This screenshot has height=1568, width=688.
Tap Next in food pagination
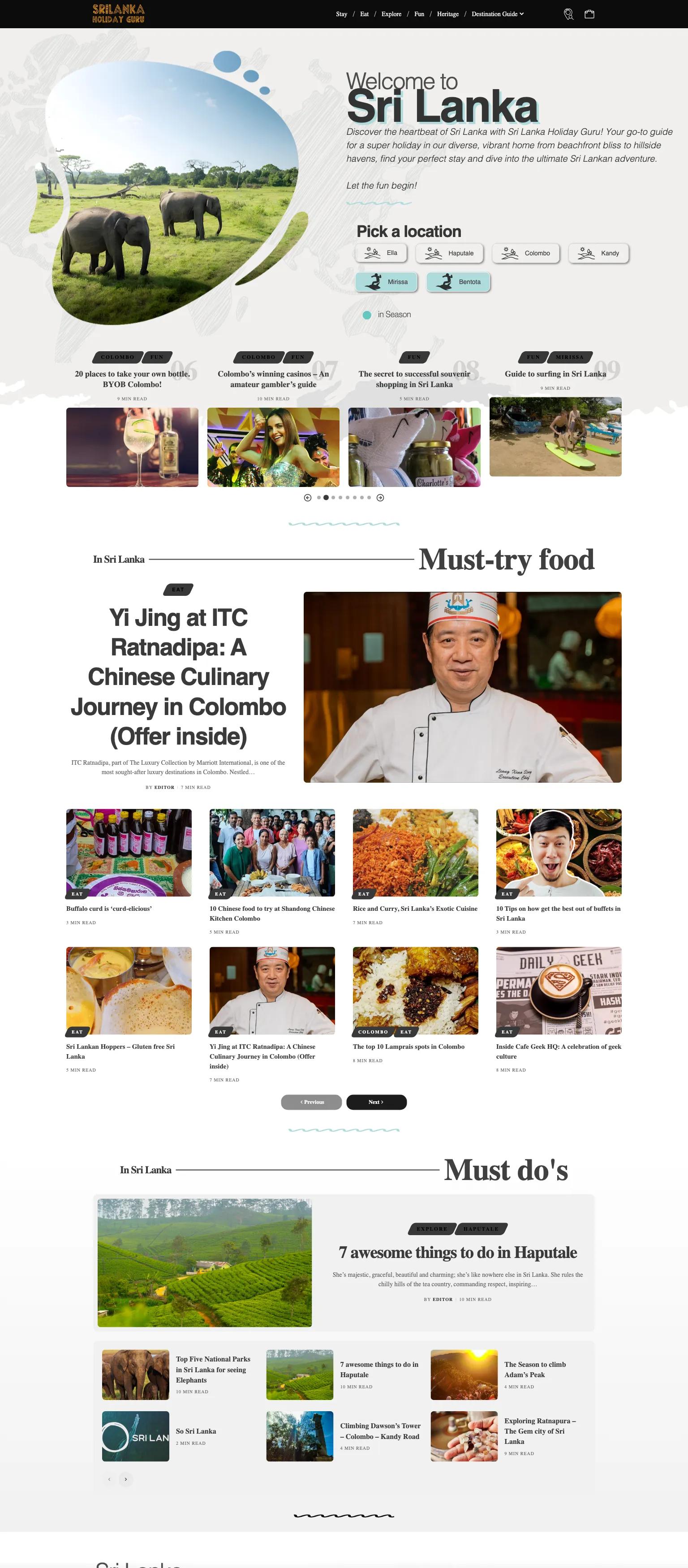pyautogui.click(x=376, y=1102)
